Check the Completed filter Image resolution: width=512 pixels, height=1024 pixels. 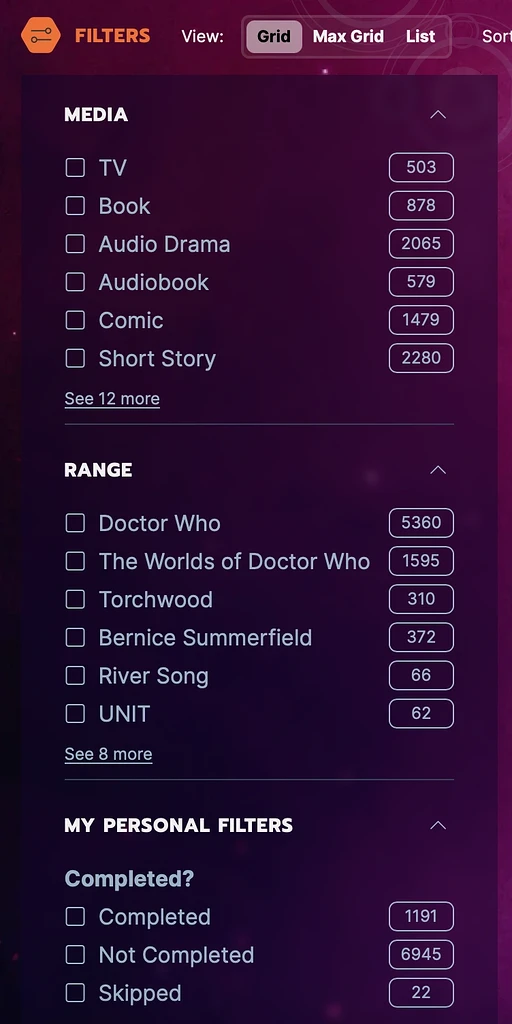(x=75, y=917)
